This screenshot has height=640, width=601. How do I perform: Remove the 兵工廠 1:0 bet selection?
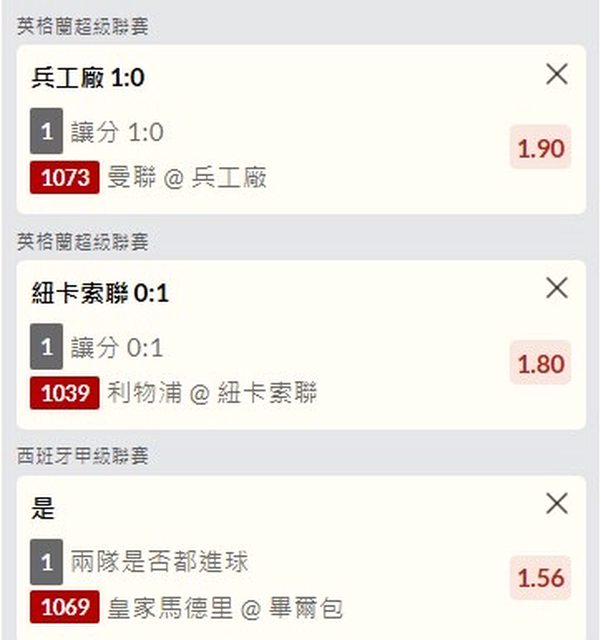pyautogui.click(x=557, y=74)
